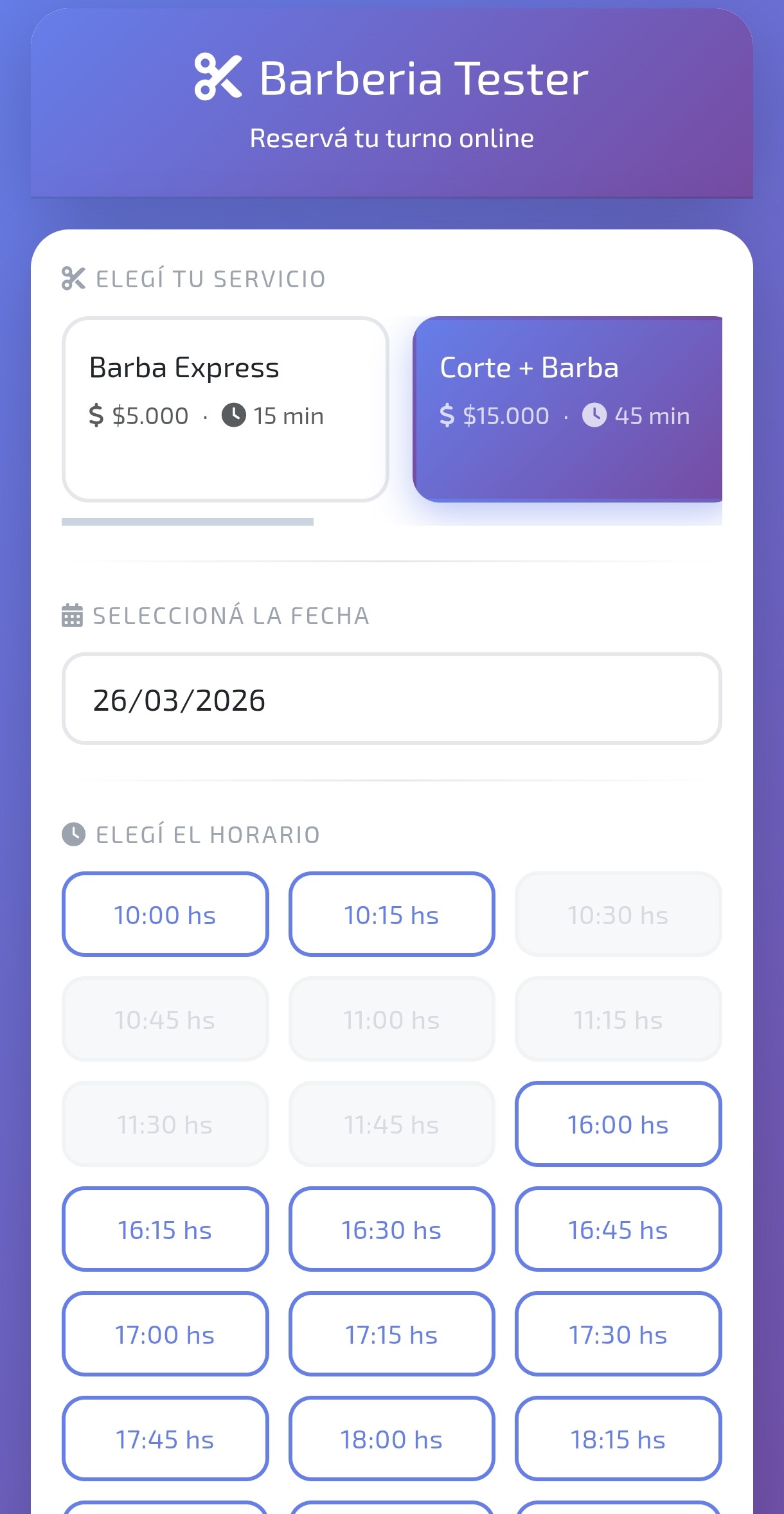Click the 15 min clock icon on Barba Express
The width and height of the screenshot is (784, 1514).
click(x=234, y=415)
